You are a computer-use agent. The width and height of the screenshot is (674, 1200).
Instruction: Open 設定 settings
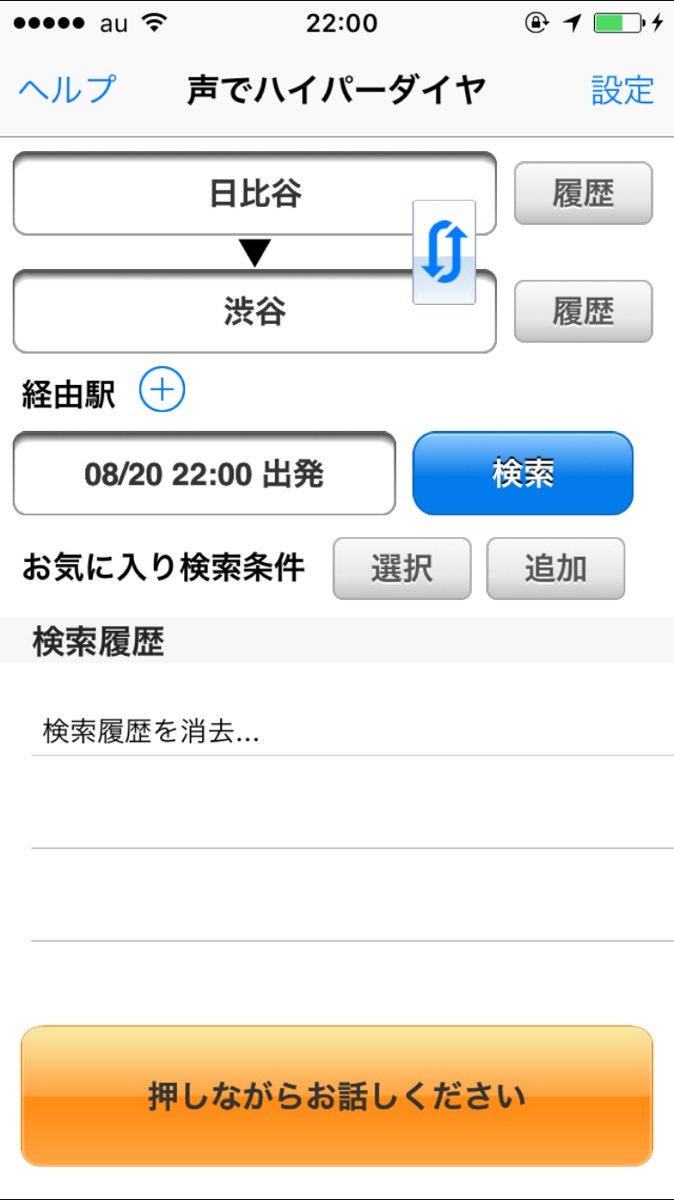point(621,90)
